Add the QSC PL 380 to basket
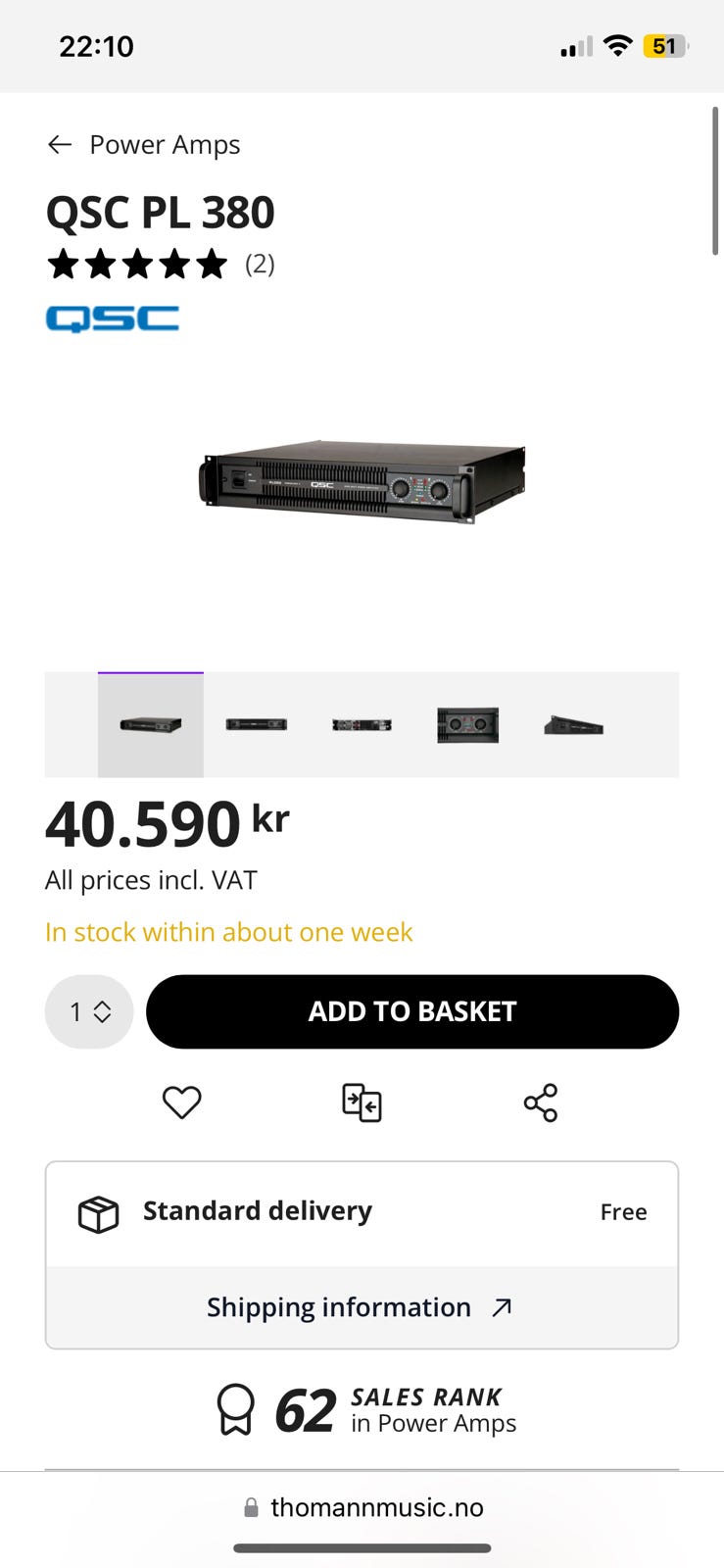 pos(412,1011)
